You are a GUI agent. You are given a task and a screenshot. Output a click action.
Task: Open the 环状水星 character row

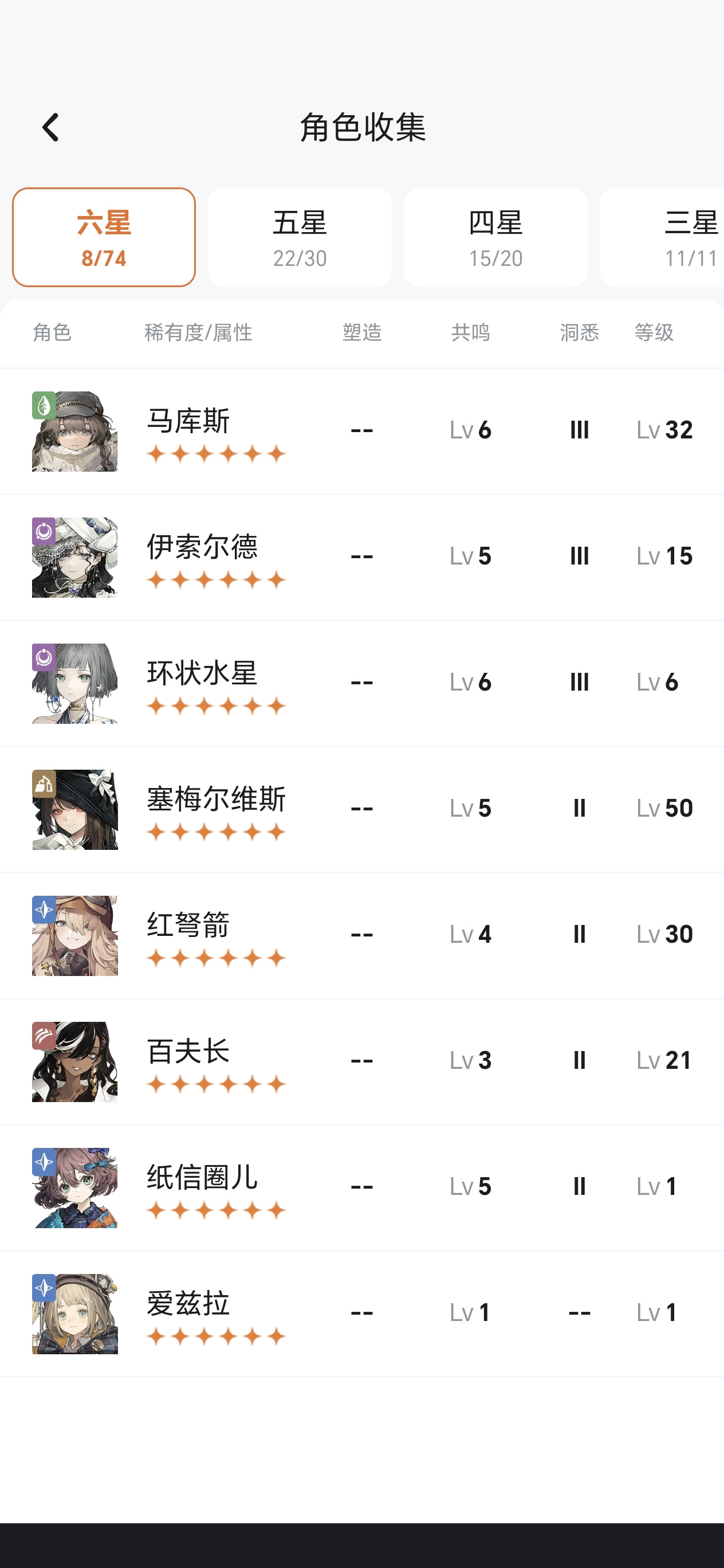coord(362,683)
